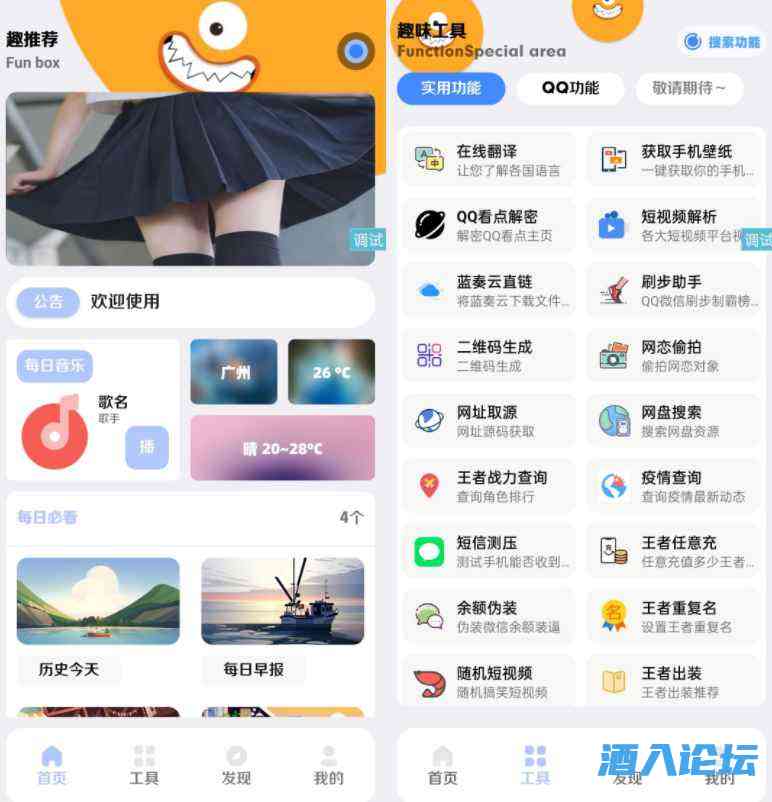Image resolution: width=772 pixels, height=802 pixels.
Task: Select the 实用功能 tab
Action: [x=450, y=88]
